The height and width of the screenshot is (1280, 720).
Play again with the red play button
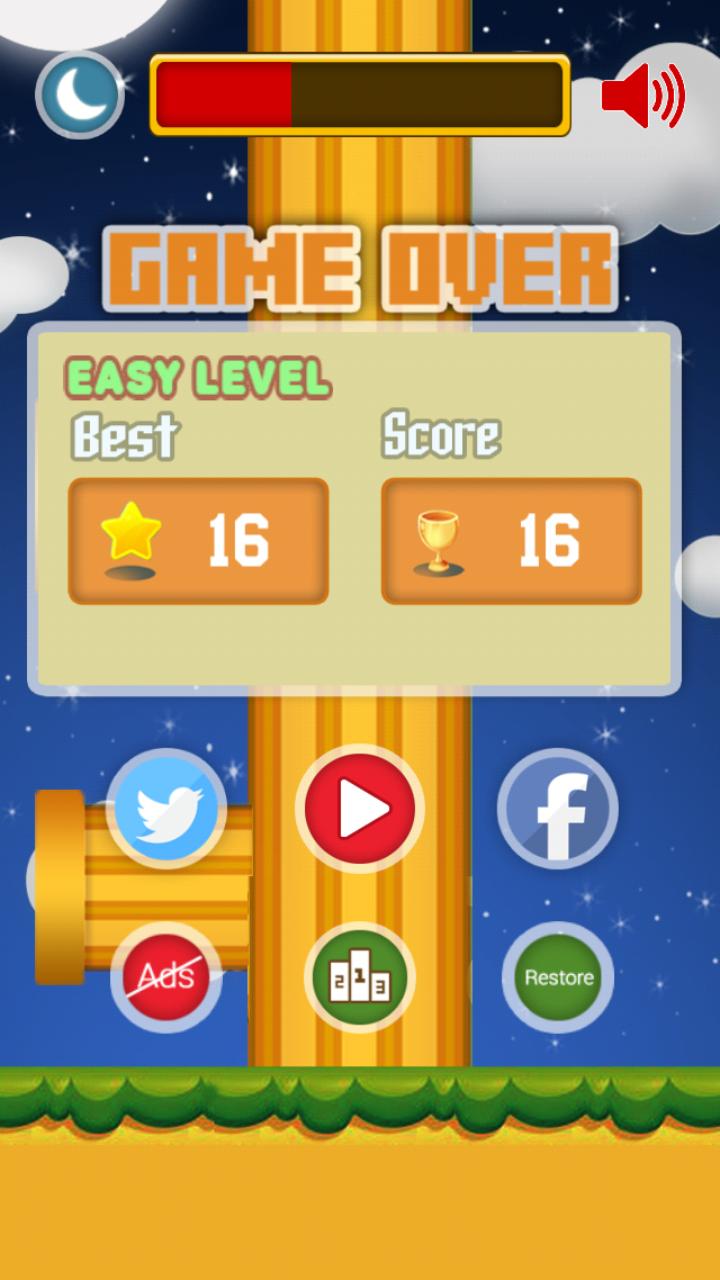coord(360,808)
